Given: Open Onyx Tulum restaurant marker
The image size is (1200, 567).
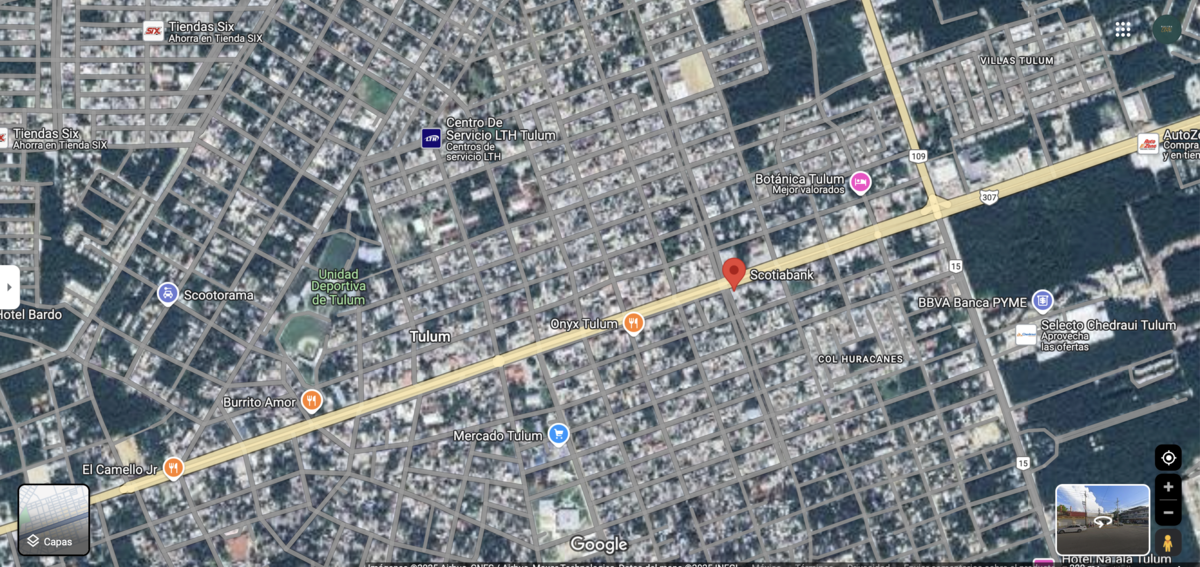Looking at the screenshot, I should (633, 323).
